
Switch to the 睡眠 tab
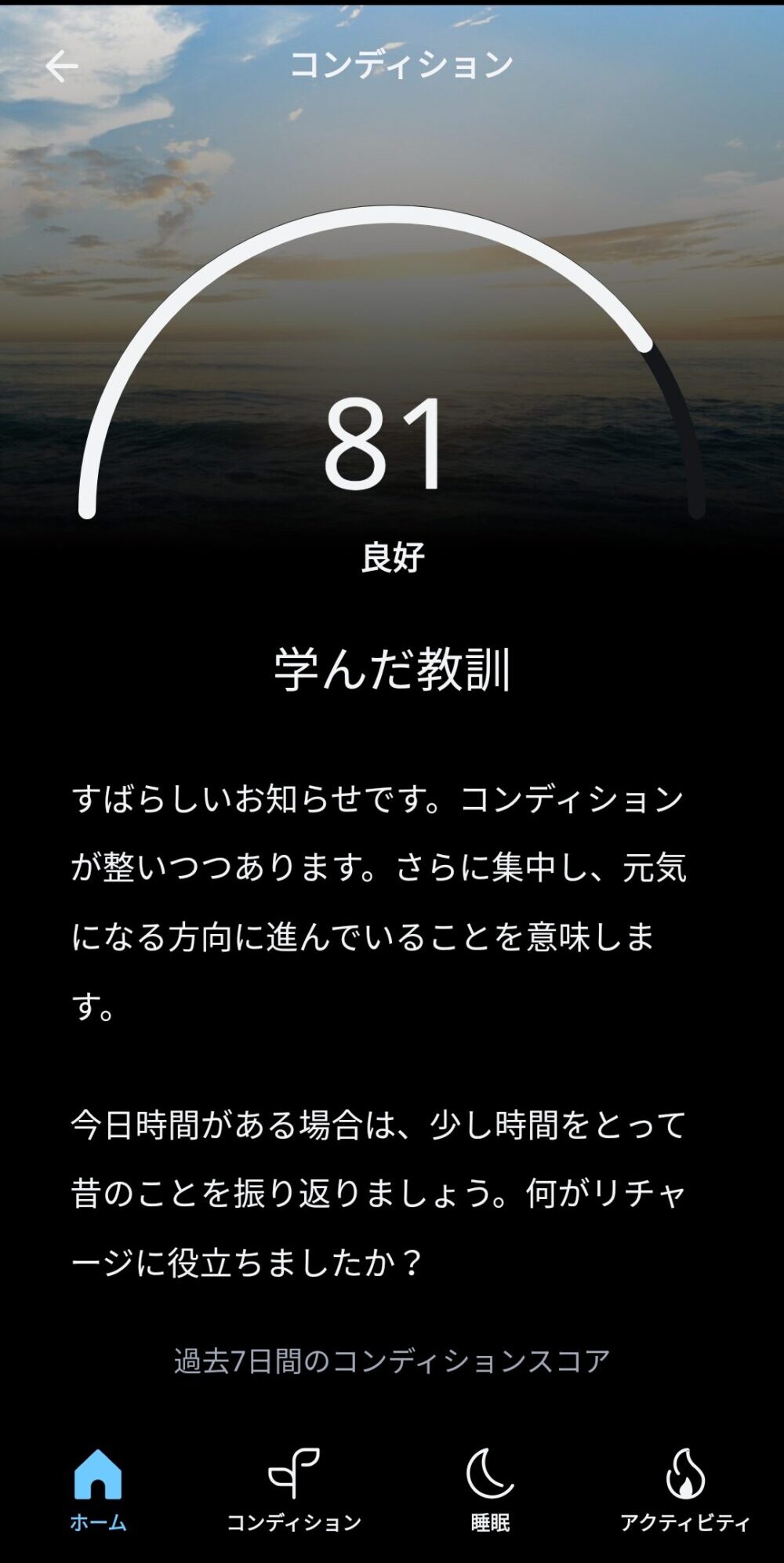pyautogui.click(x=490, y=1488)
